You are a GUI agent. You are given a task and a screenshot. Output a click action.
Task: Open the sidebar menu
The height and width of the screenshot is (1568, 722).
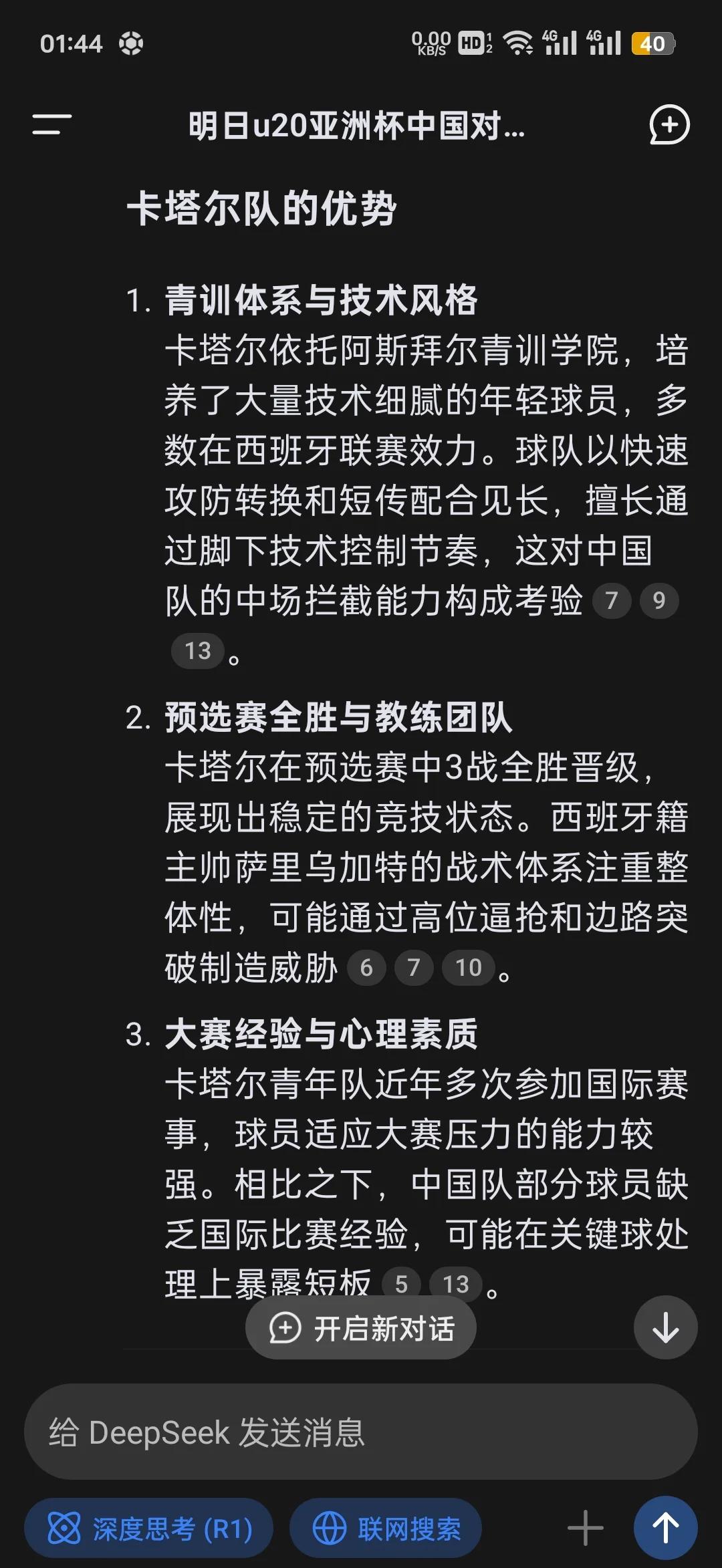pyautogui.click(x=52, y=124)
